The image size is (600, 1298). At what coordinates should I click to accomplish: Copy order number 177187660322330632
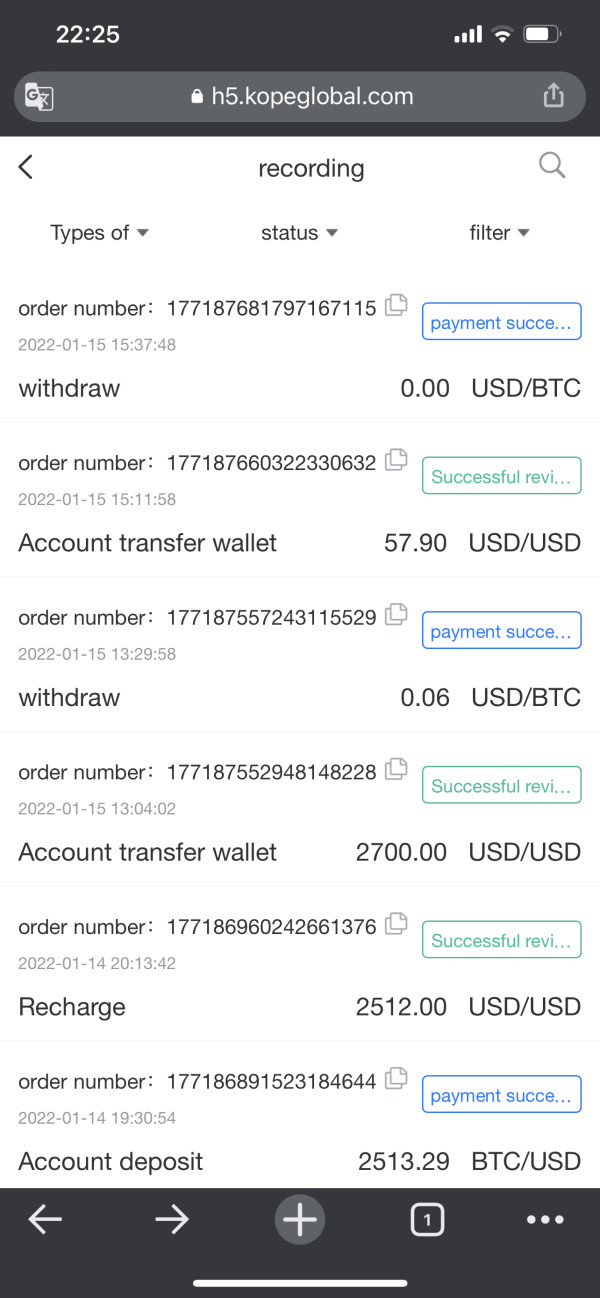tap(396, 459)
